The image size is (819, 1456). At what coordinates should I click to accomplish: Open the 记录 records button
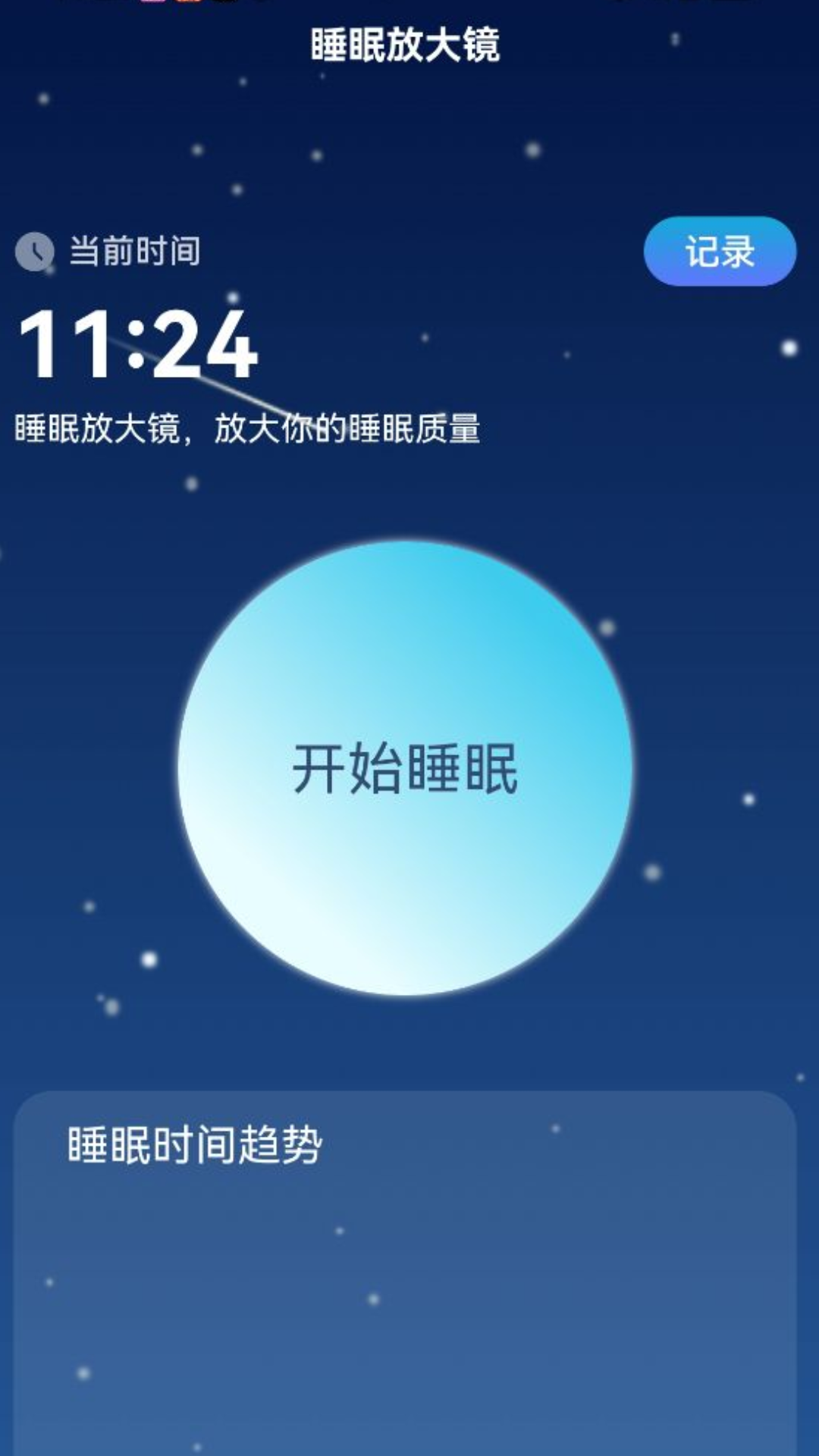[719, 251]
